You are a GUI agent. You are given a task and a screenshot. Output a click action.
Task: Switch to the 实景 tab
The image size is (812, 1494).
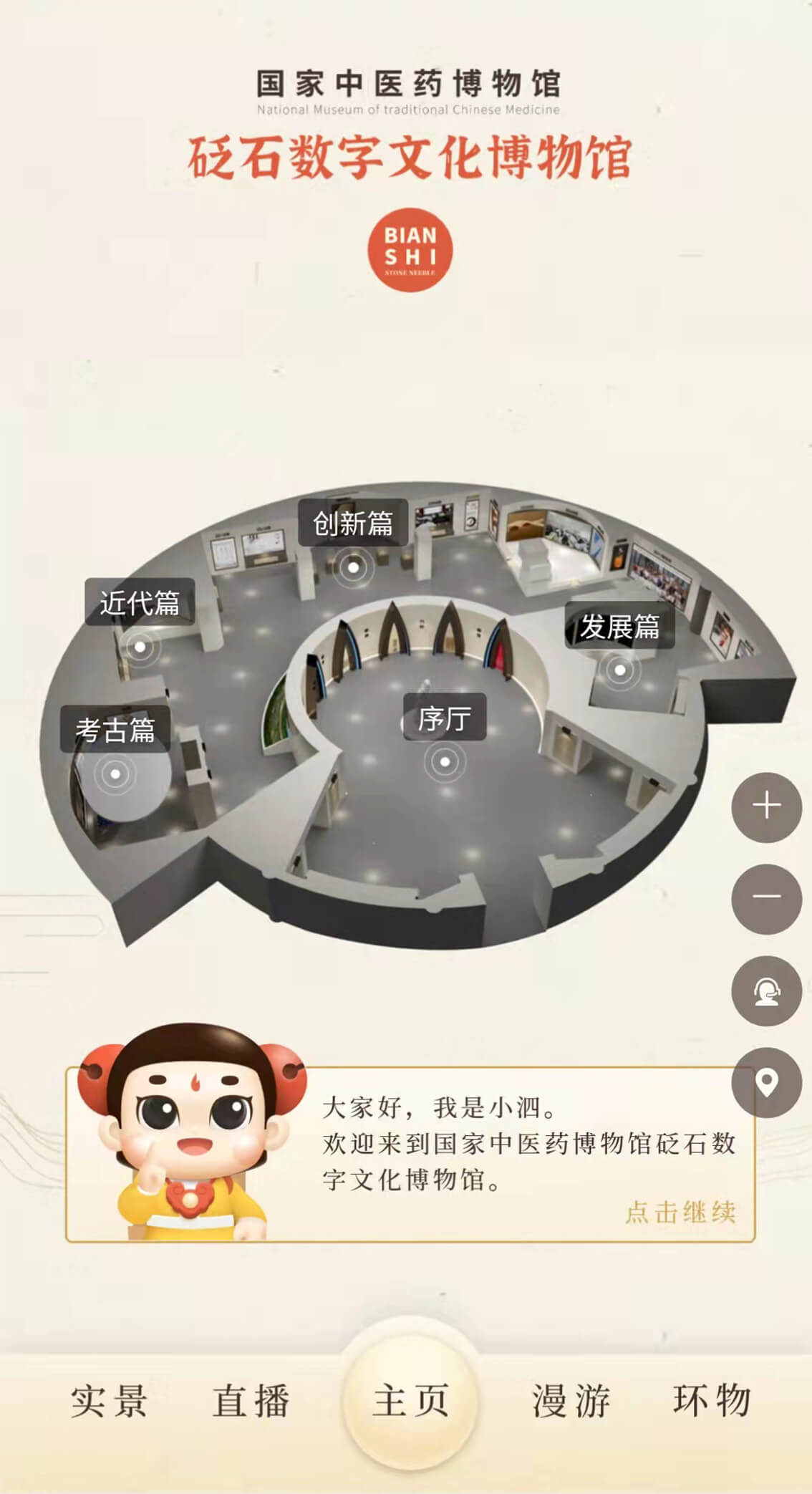coord(110,1401)
